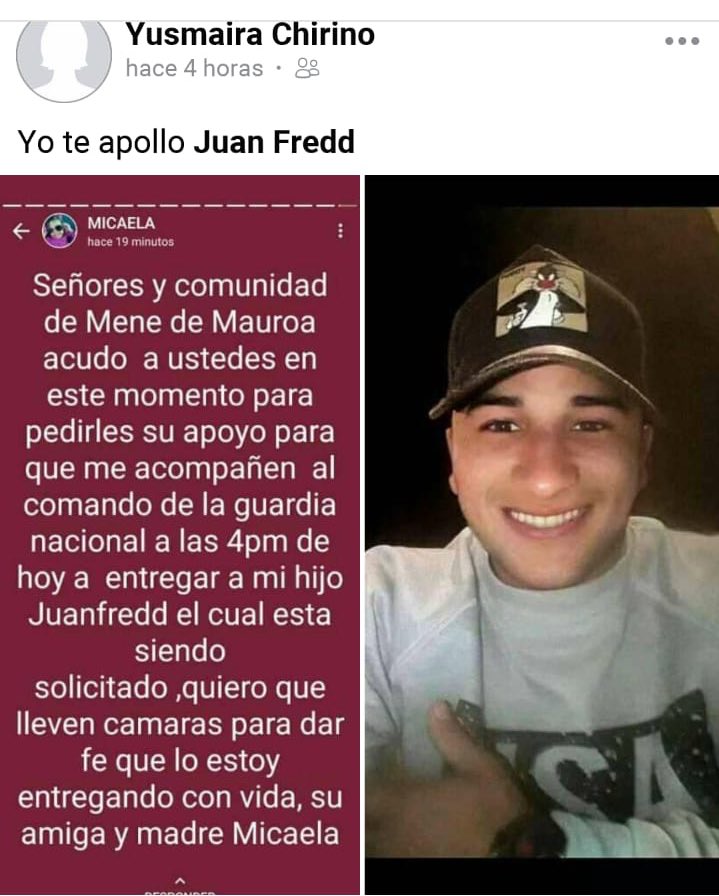The height and width of the screenshot is (896, 719).
Task: Open the Micaela story screenshot image
Action: click(x=180, y=534)
